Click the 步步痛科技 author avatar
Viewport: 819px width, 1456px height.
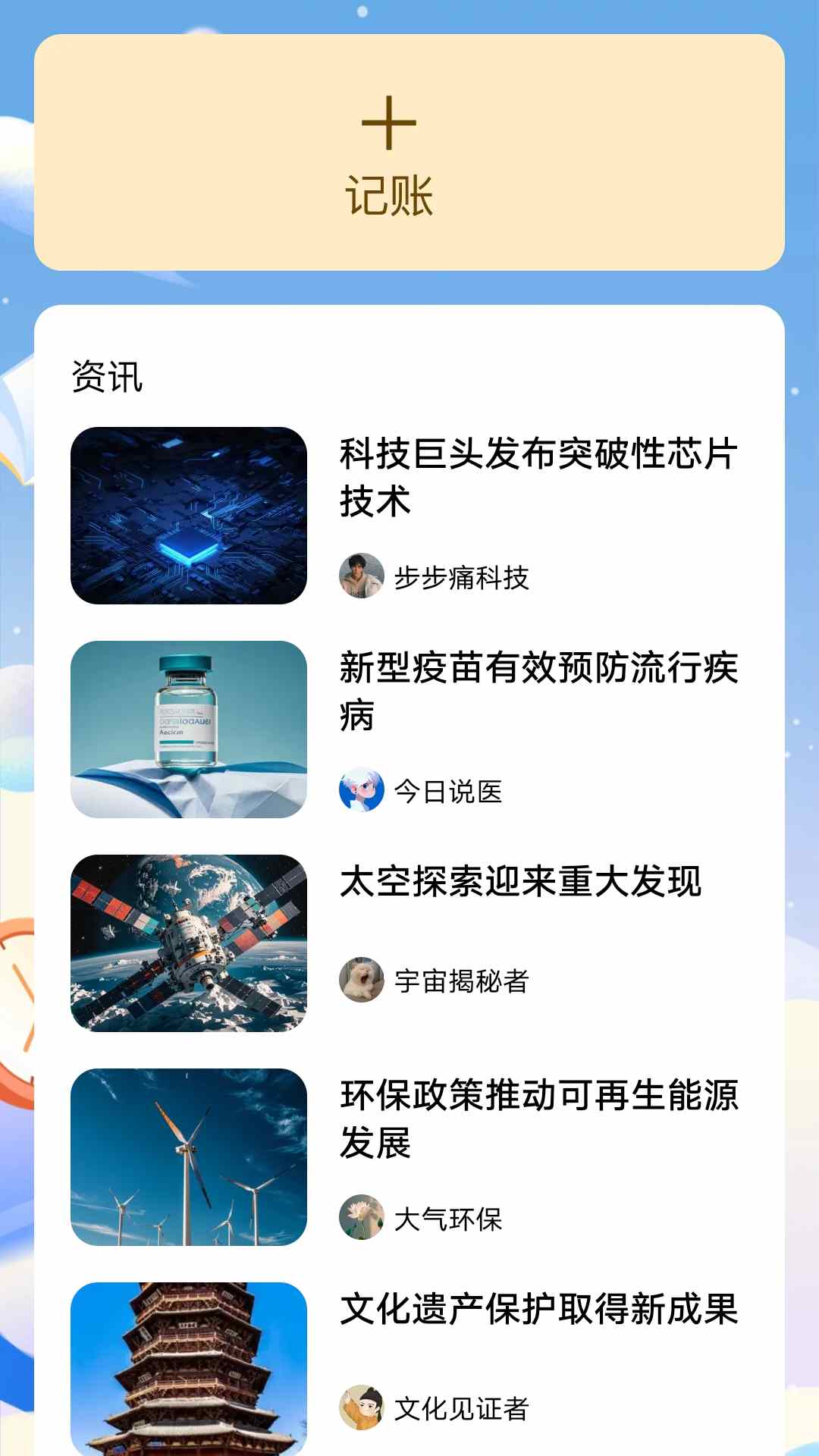(362, 578)
